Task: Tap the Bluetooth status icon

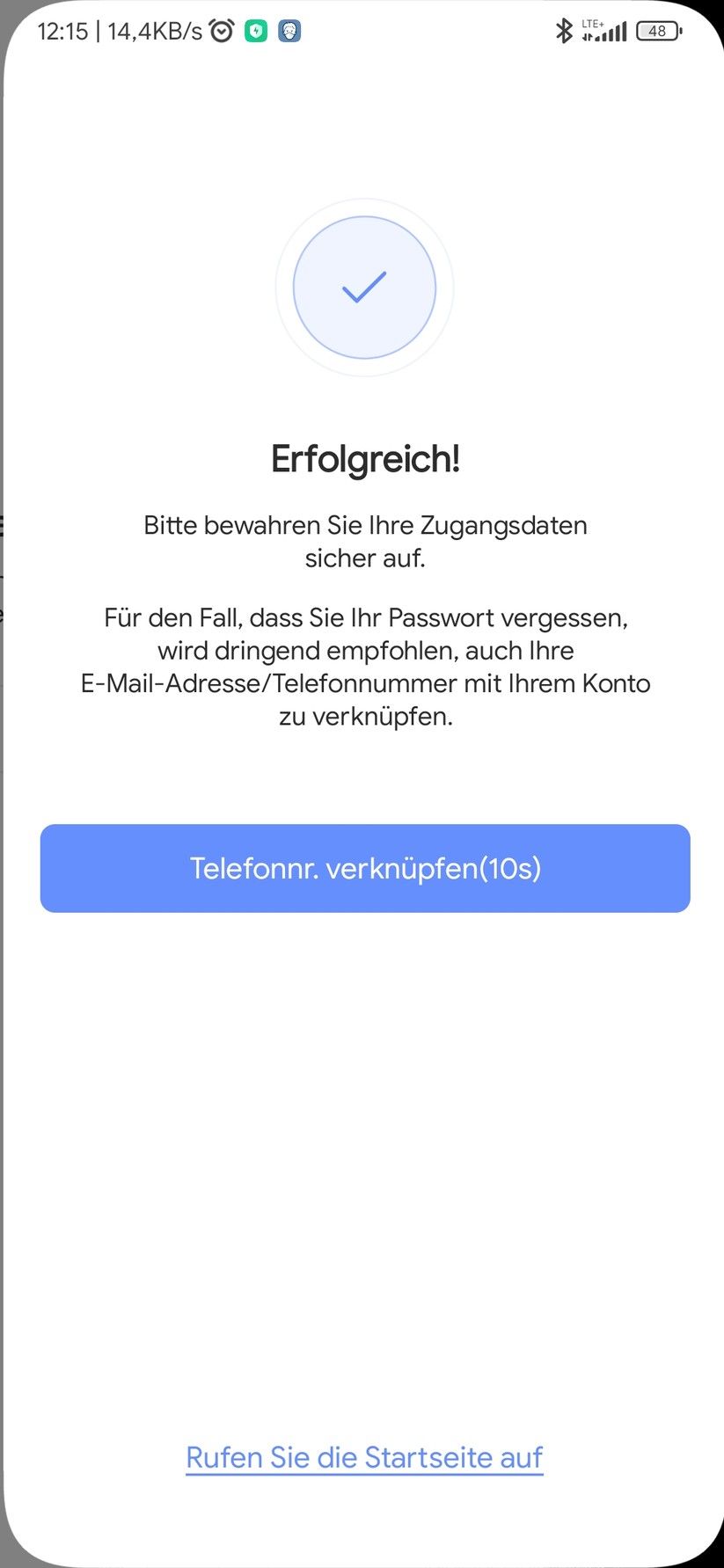Action: [564, 30]
